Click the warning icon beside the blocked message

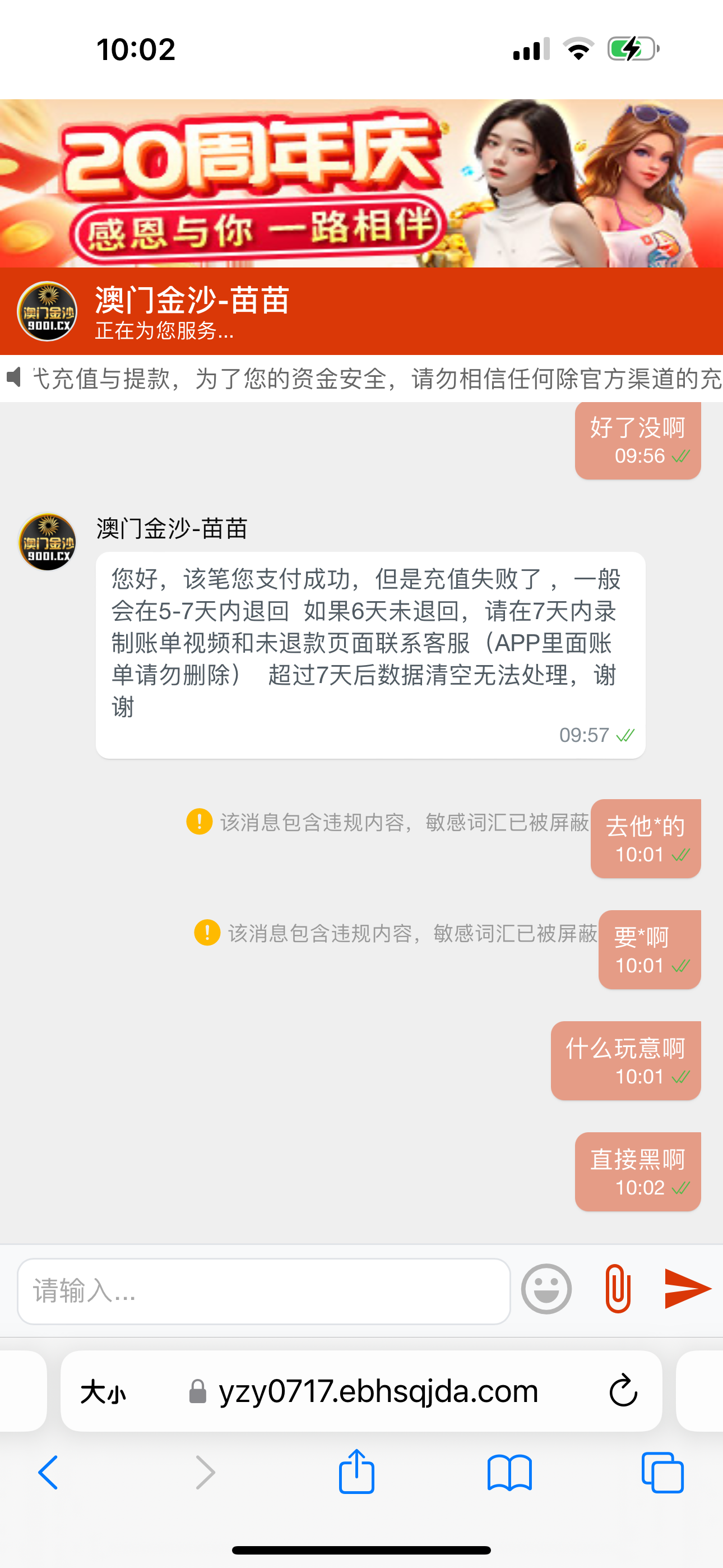(x=200, y=824)
